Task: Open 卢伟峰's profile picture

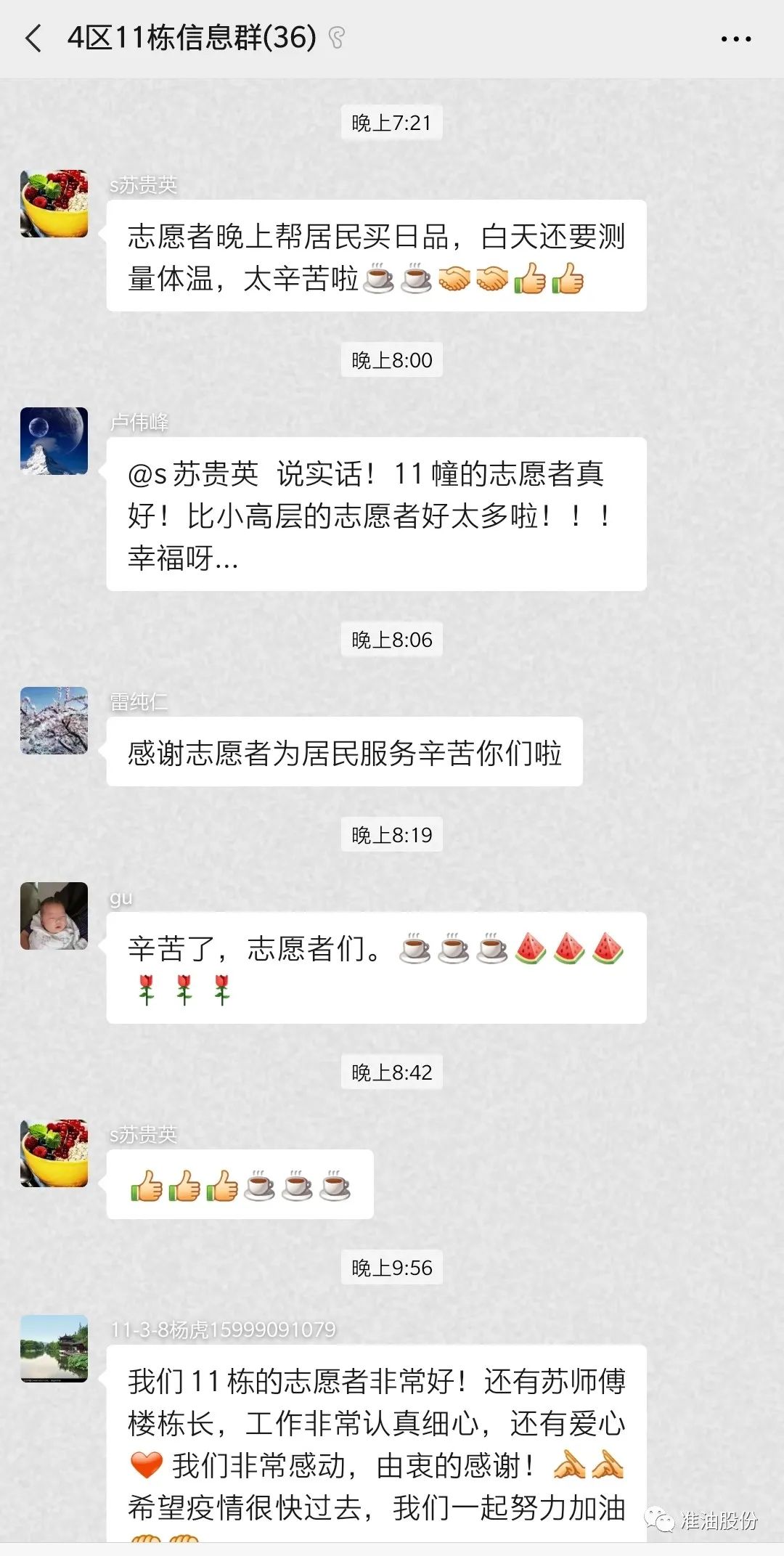Action: click(x=54, y=441)
